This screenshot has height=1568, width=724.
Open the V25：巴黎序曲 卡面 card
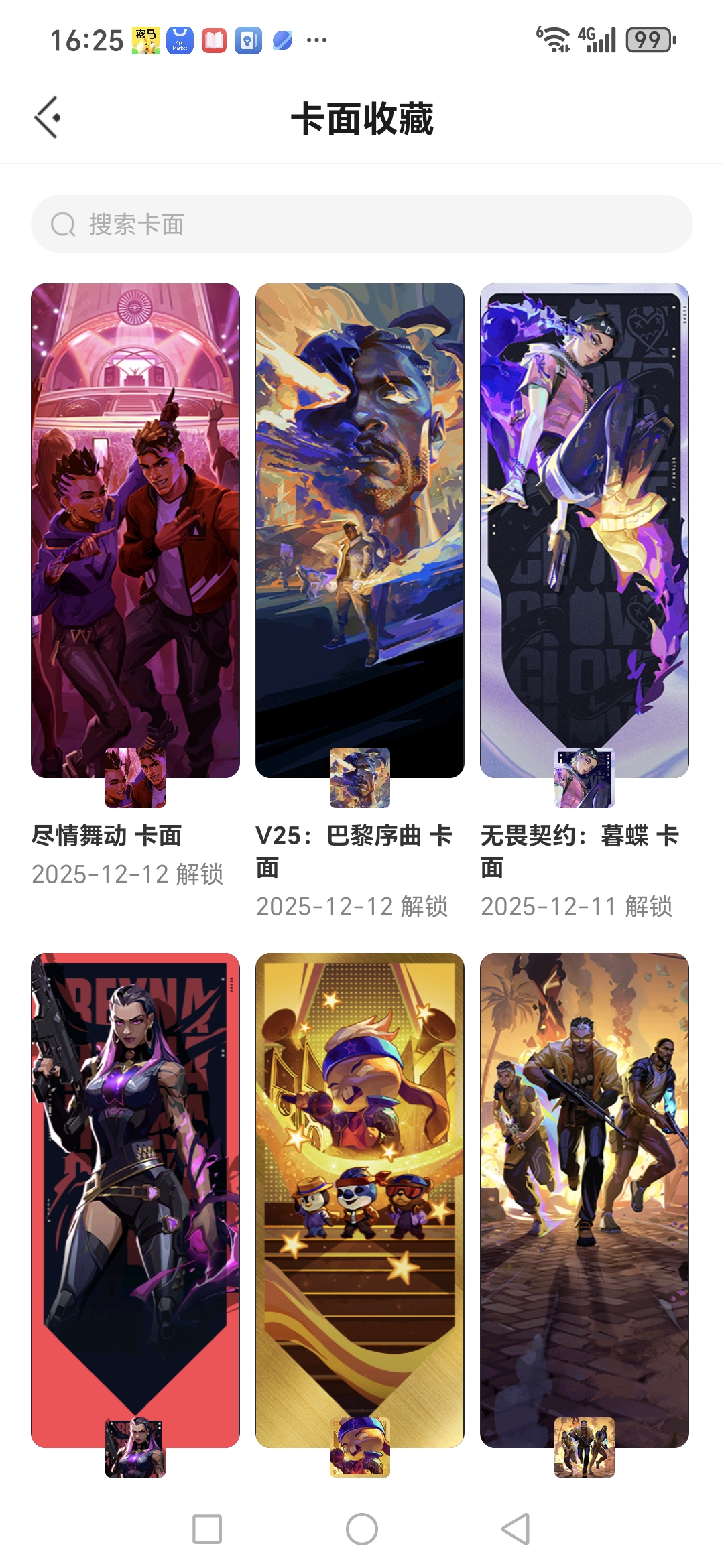pos(360,531)
